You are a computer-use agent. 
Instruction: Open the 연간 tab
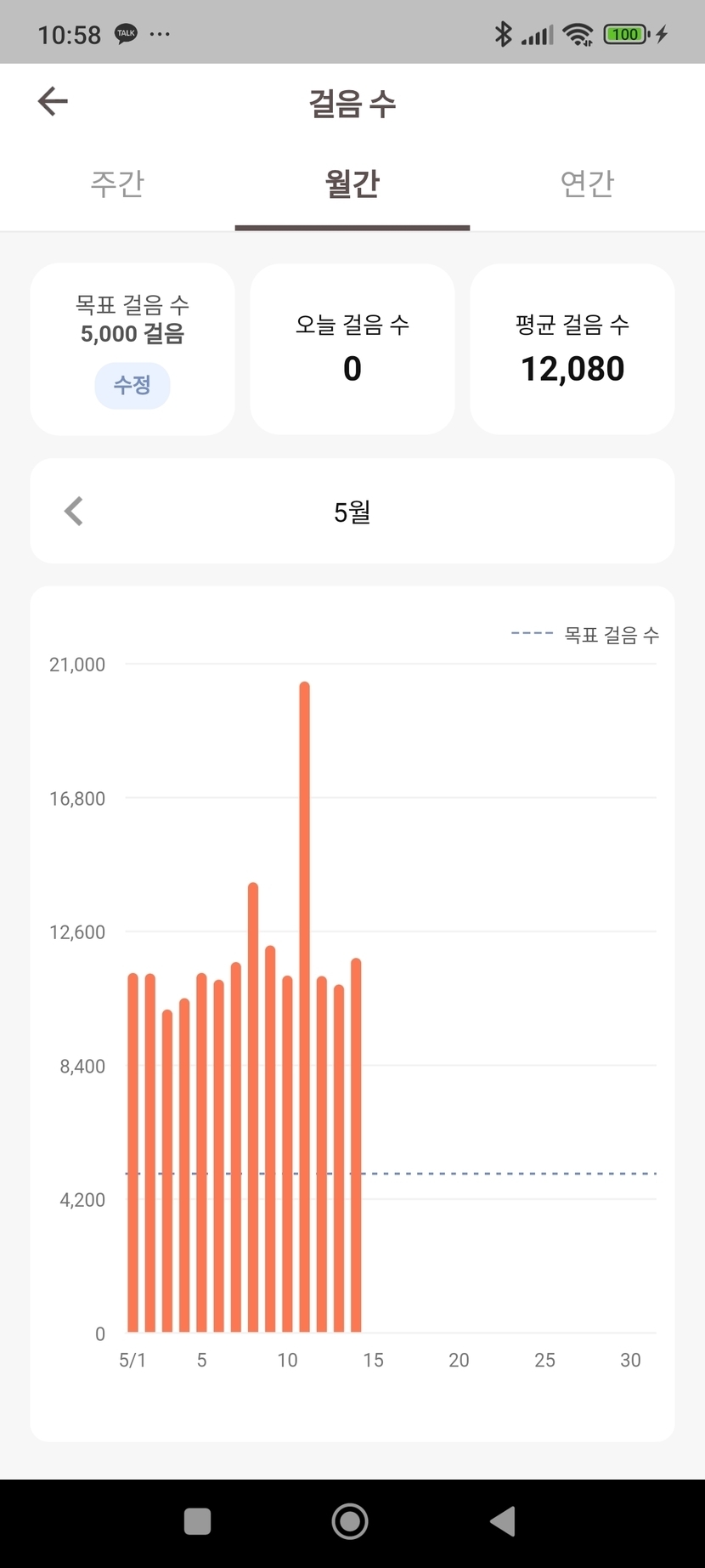click(587, 184)
